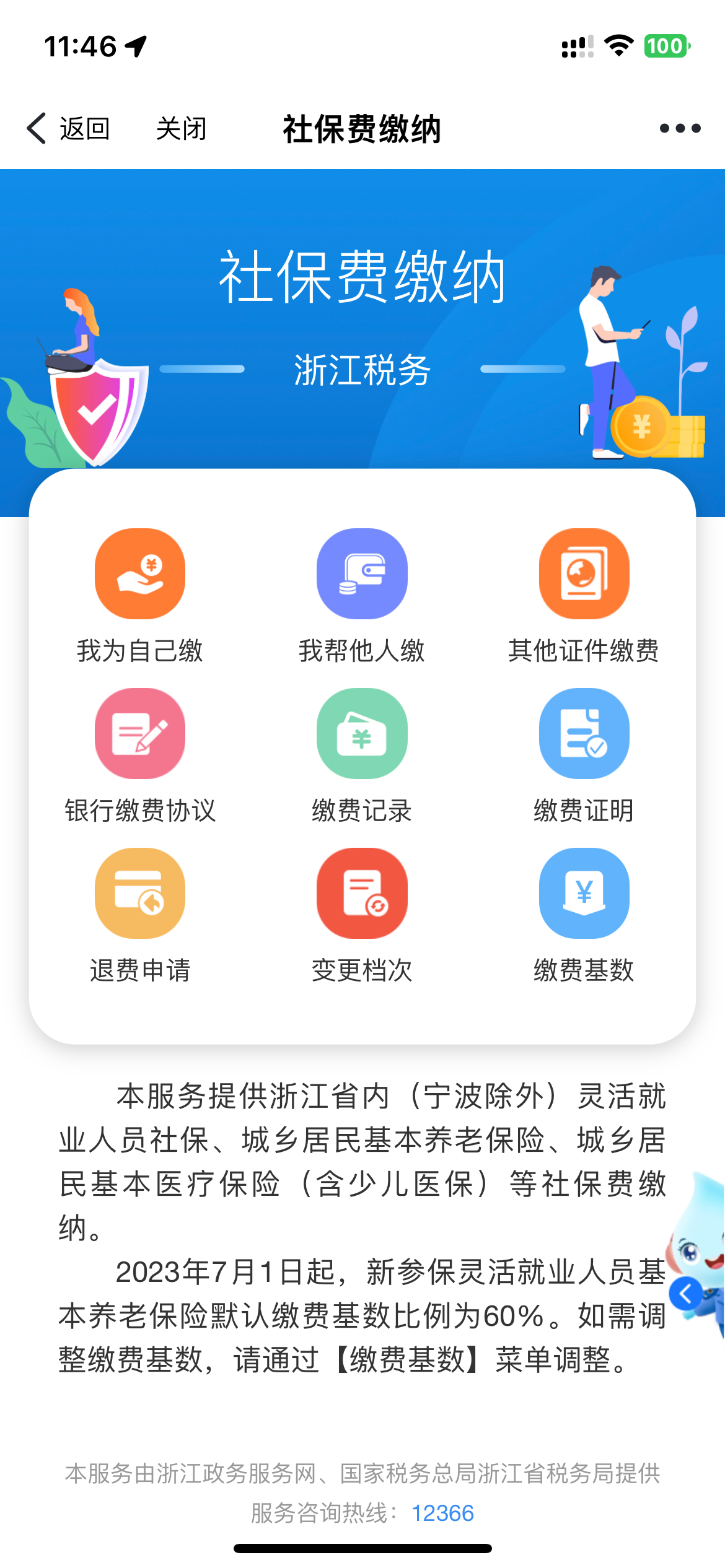
Task: Open 银行缴费协议
Action: 140,734
